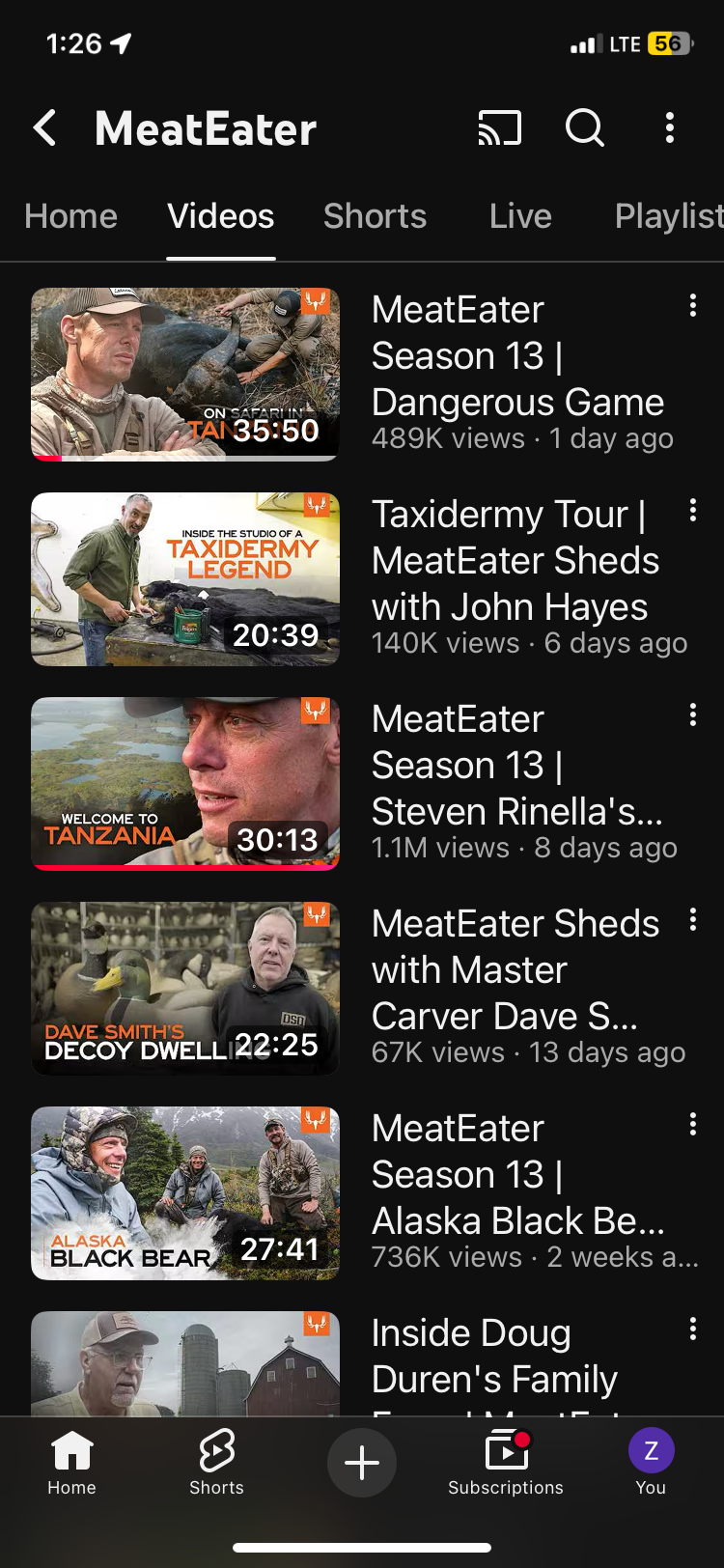The width and height of the screenshot is (724, 1568).
Task: Open the You profile tab
Action: click(651, 1462)
